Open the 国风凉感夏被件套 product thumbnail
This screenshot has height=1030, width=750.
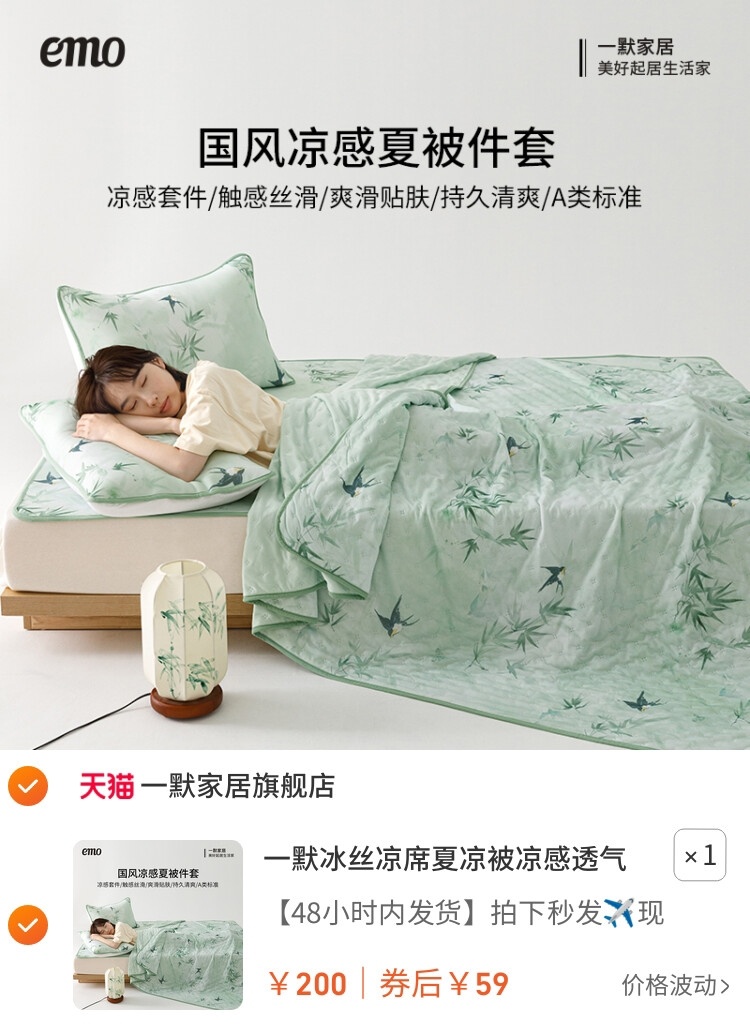pyautogui.click(x=158, y=924)
